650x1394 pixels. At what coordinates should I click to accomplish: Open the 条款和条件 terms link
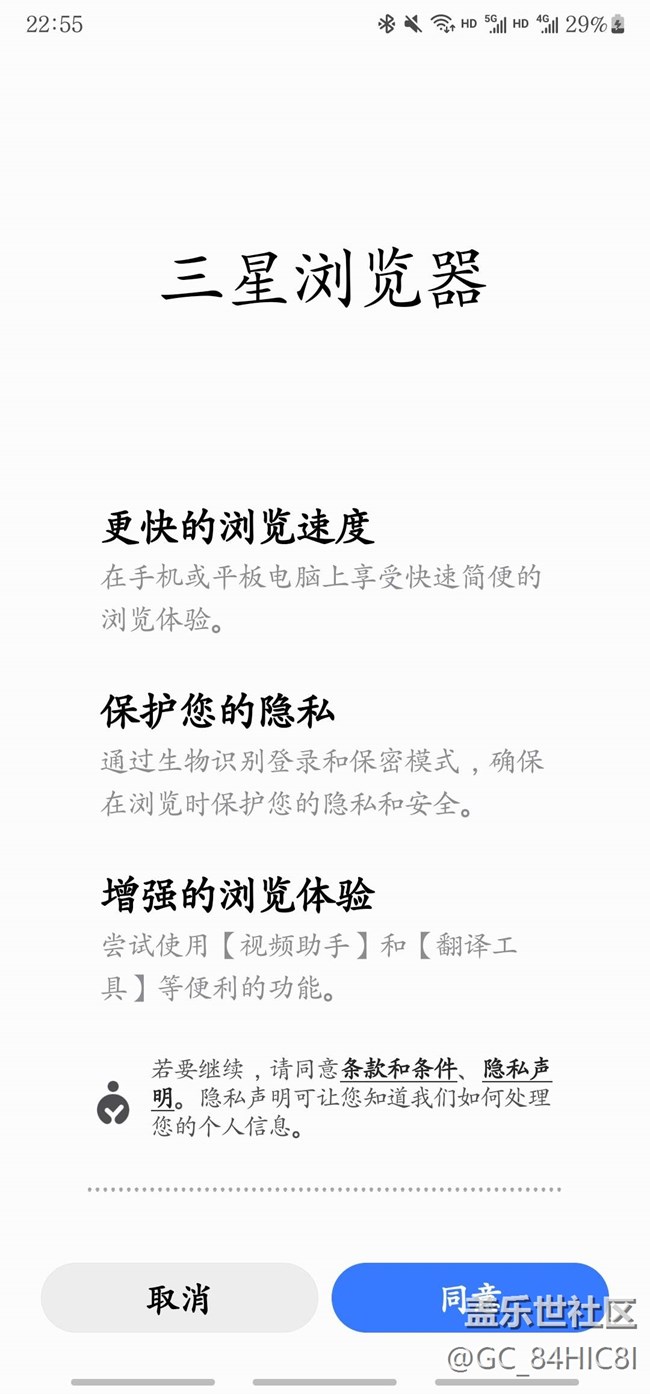399,1069
